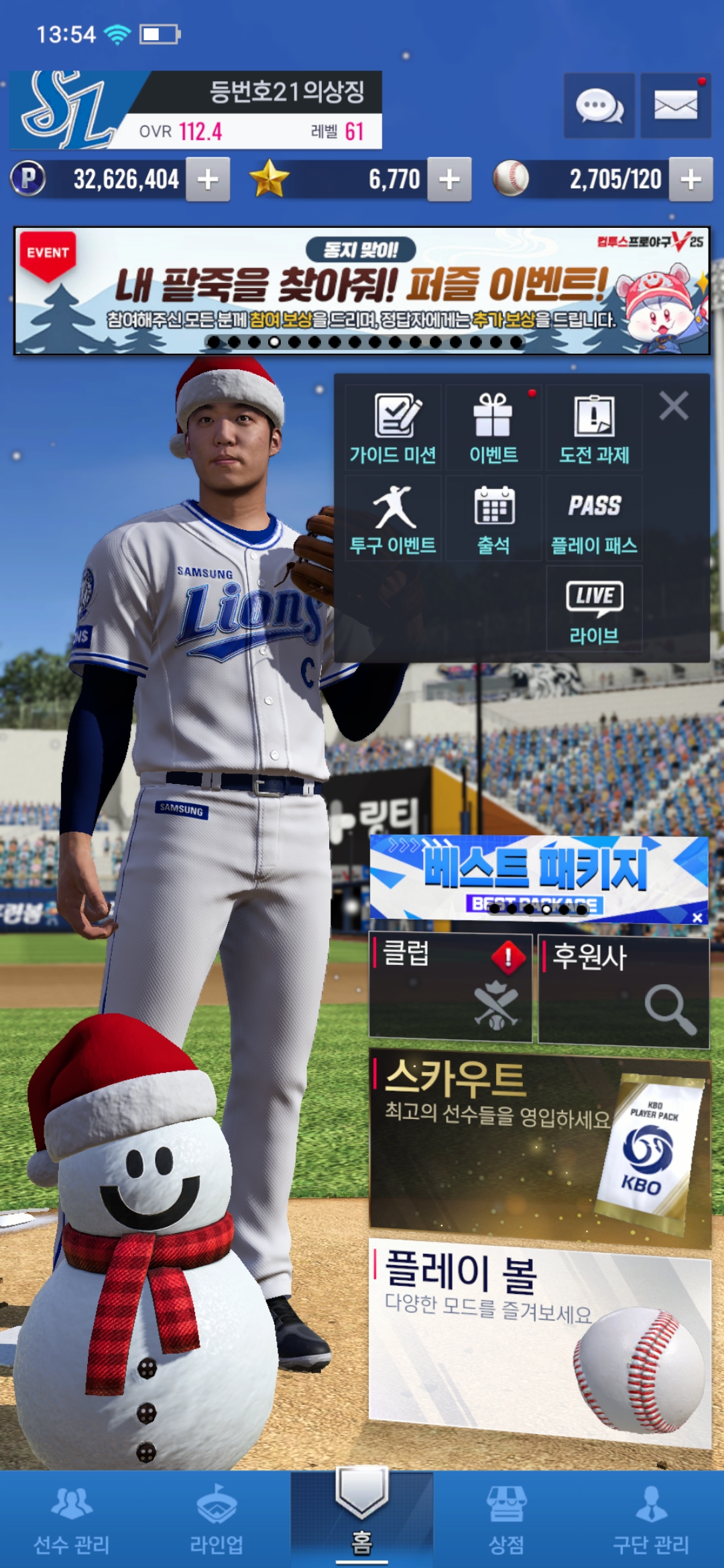Open the 베스트 패키지 banner
This screenshot has height=1568, width=724.
tap(536, 874)
